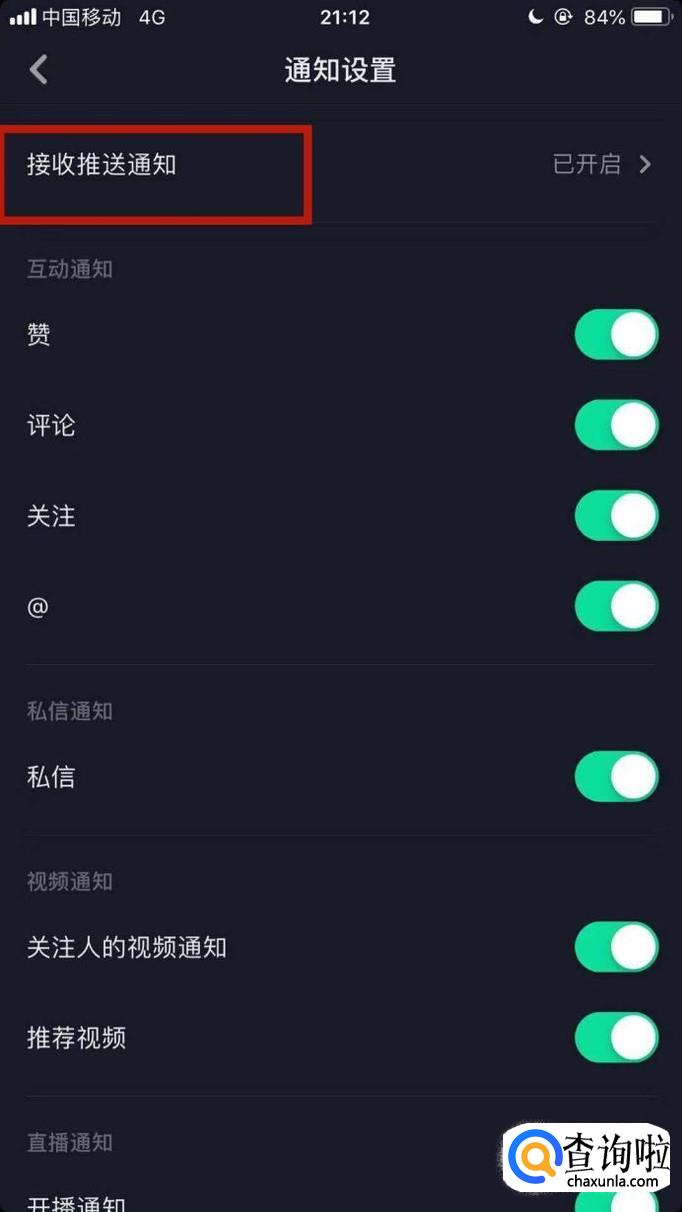682x1212 pixels.
Task: Disable 评论 notifications
Action: pos(616,426)
